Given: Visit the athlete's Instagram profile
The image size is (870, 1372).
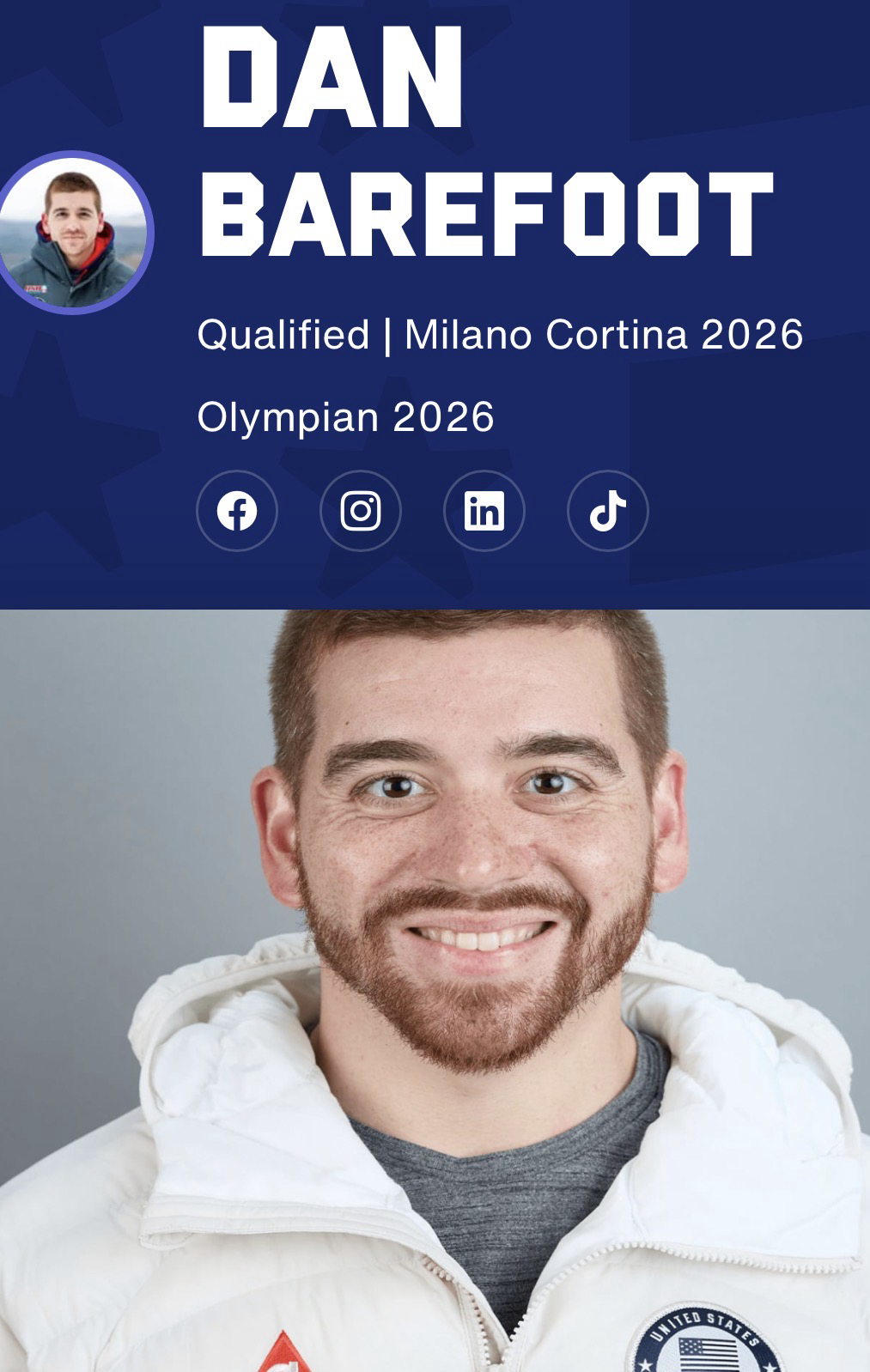Looking at the screenshot, I should 361,511.
